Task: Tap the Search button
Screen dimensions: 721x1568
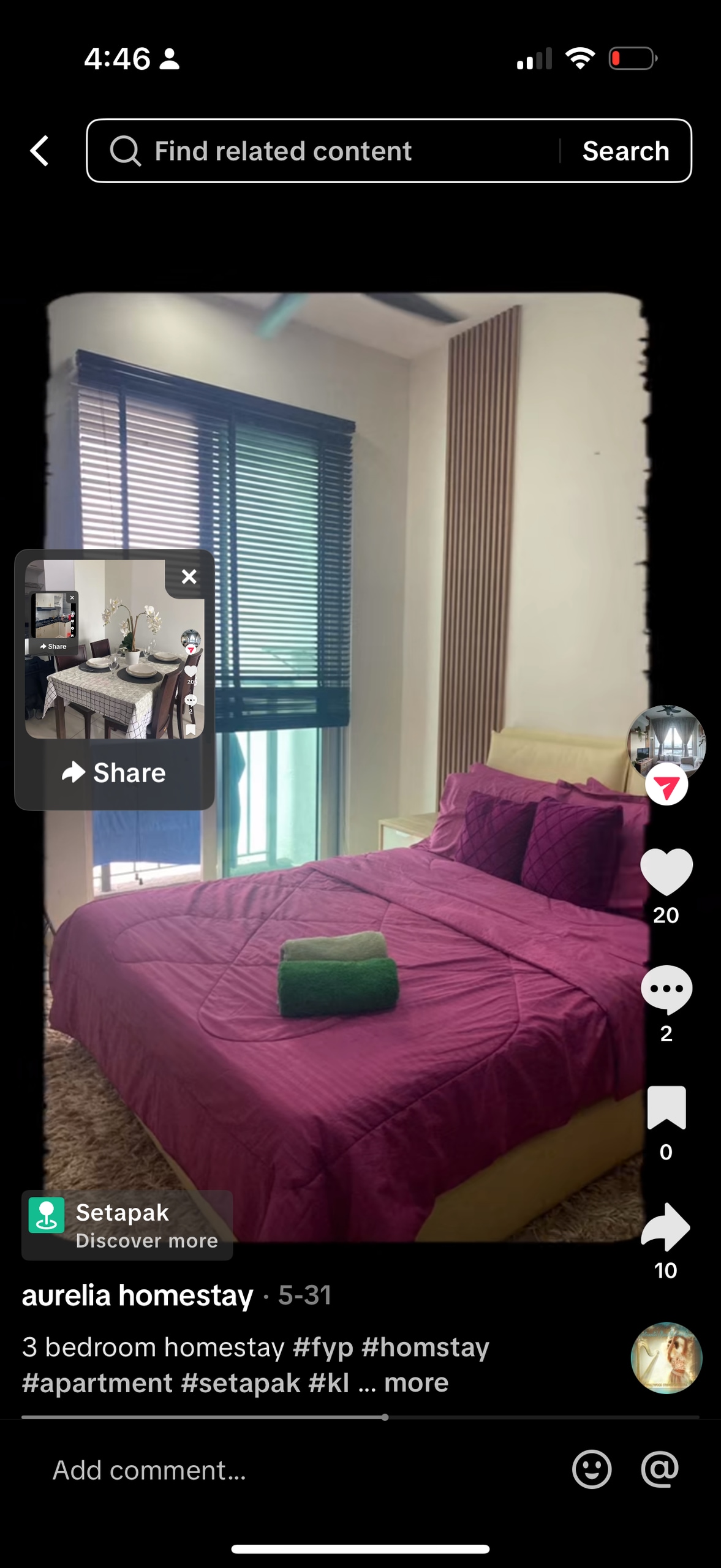Action: coord(625,151)
